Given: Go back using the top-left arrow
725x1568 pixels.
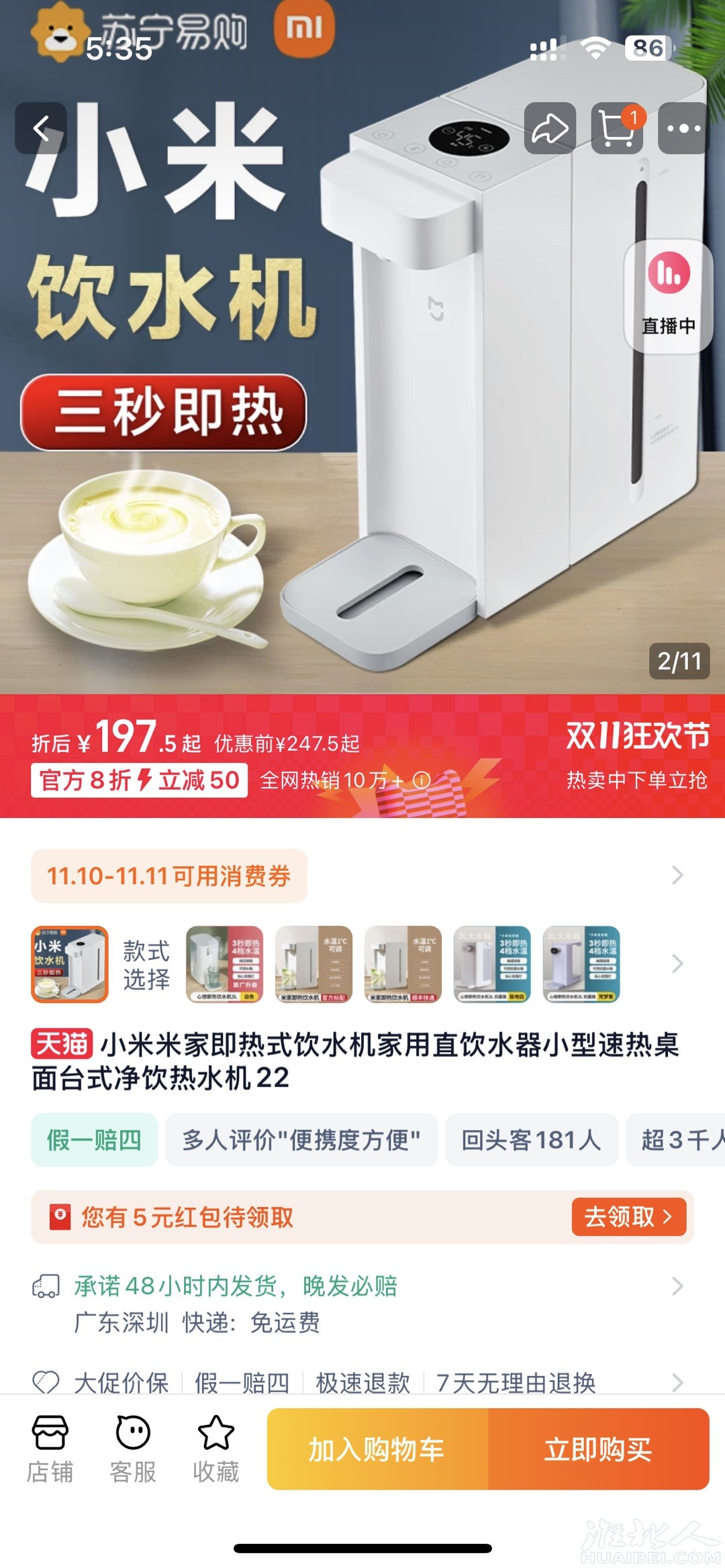Looking at the screenshot, I should click(41, 128).
